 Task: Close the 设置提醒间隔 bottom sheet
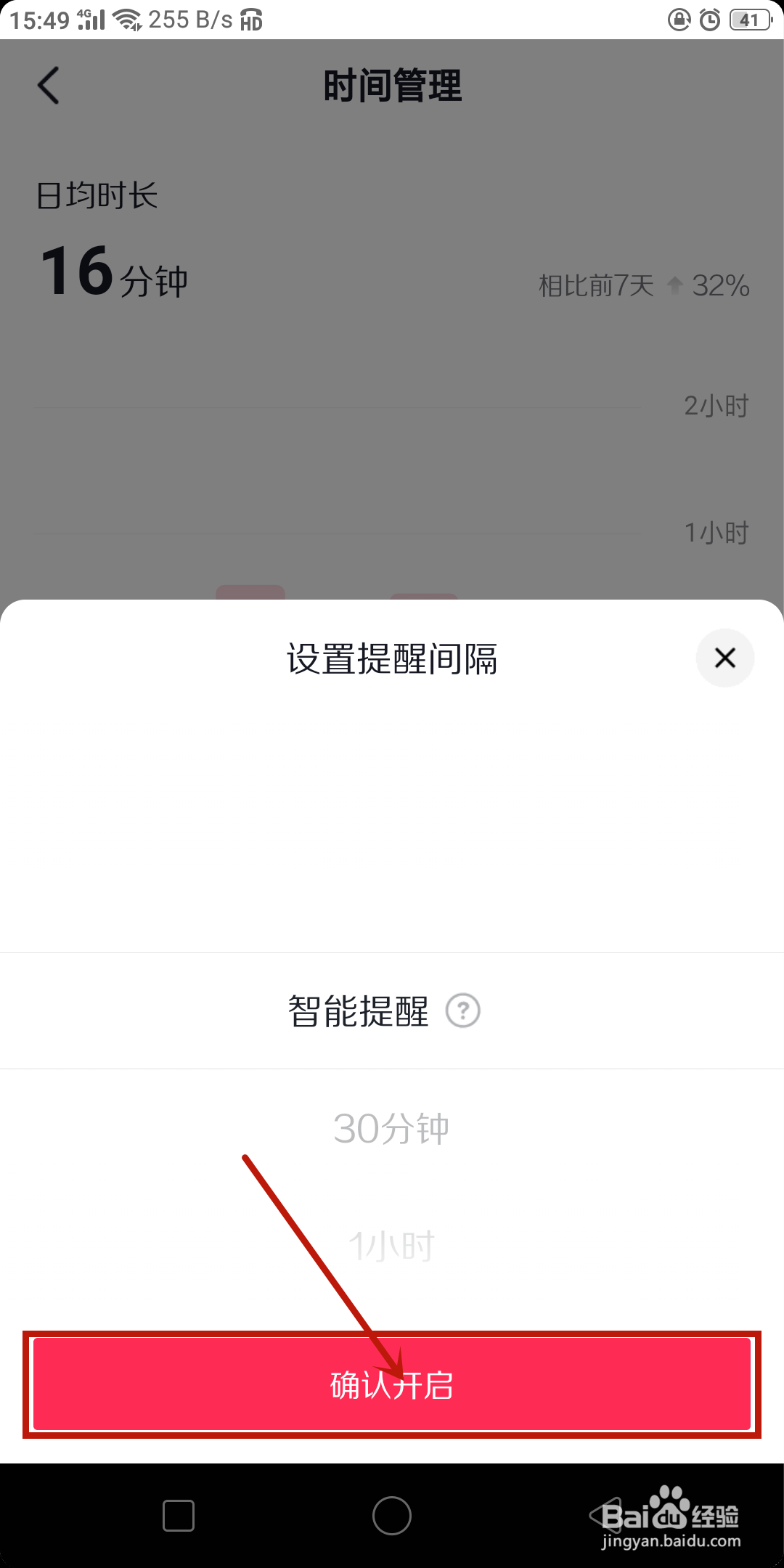pos(724,658)
